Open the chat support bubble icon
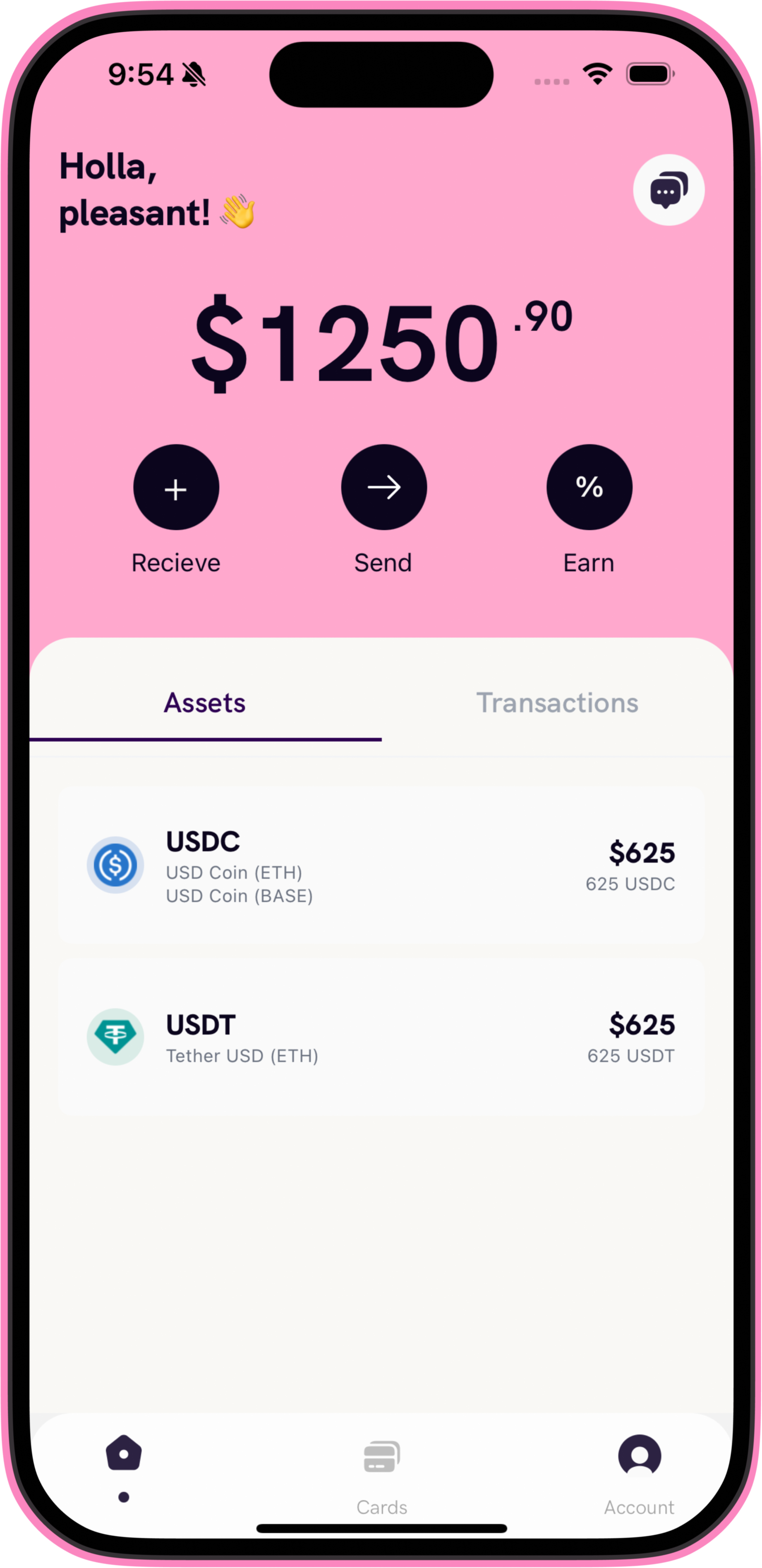 (668, 190)
